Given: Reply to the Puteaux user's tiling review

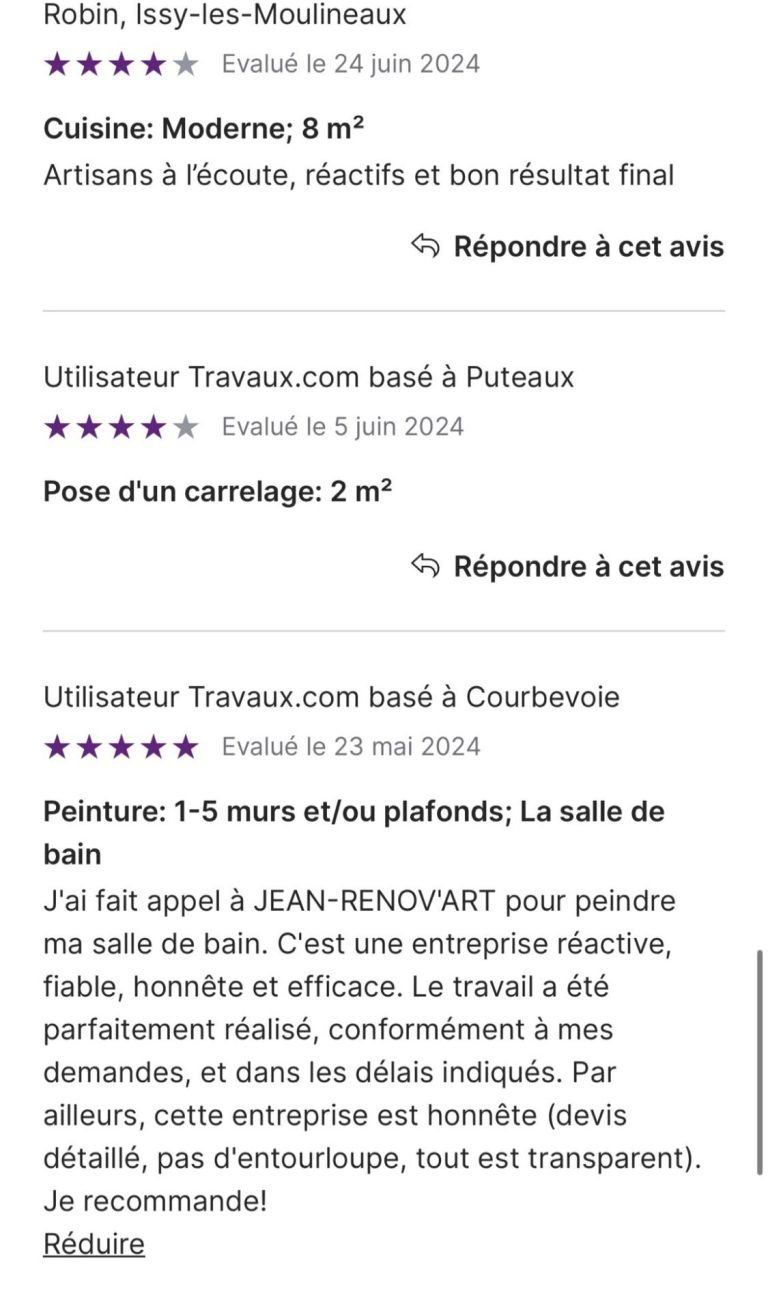Looking at the screenshot, I should [567, 566].
